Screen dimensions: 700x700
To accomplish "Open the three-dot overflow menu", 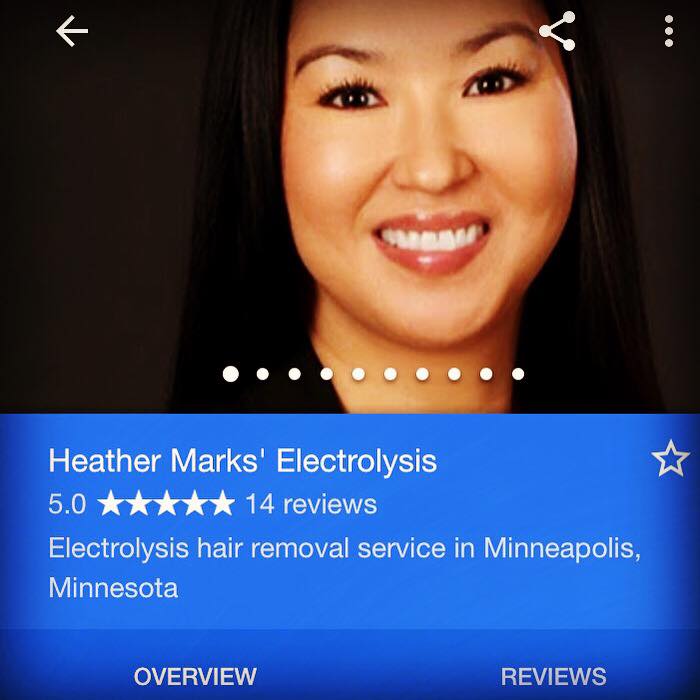I will (669, 32).
